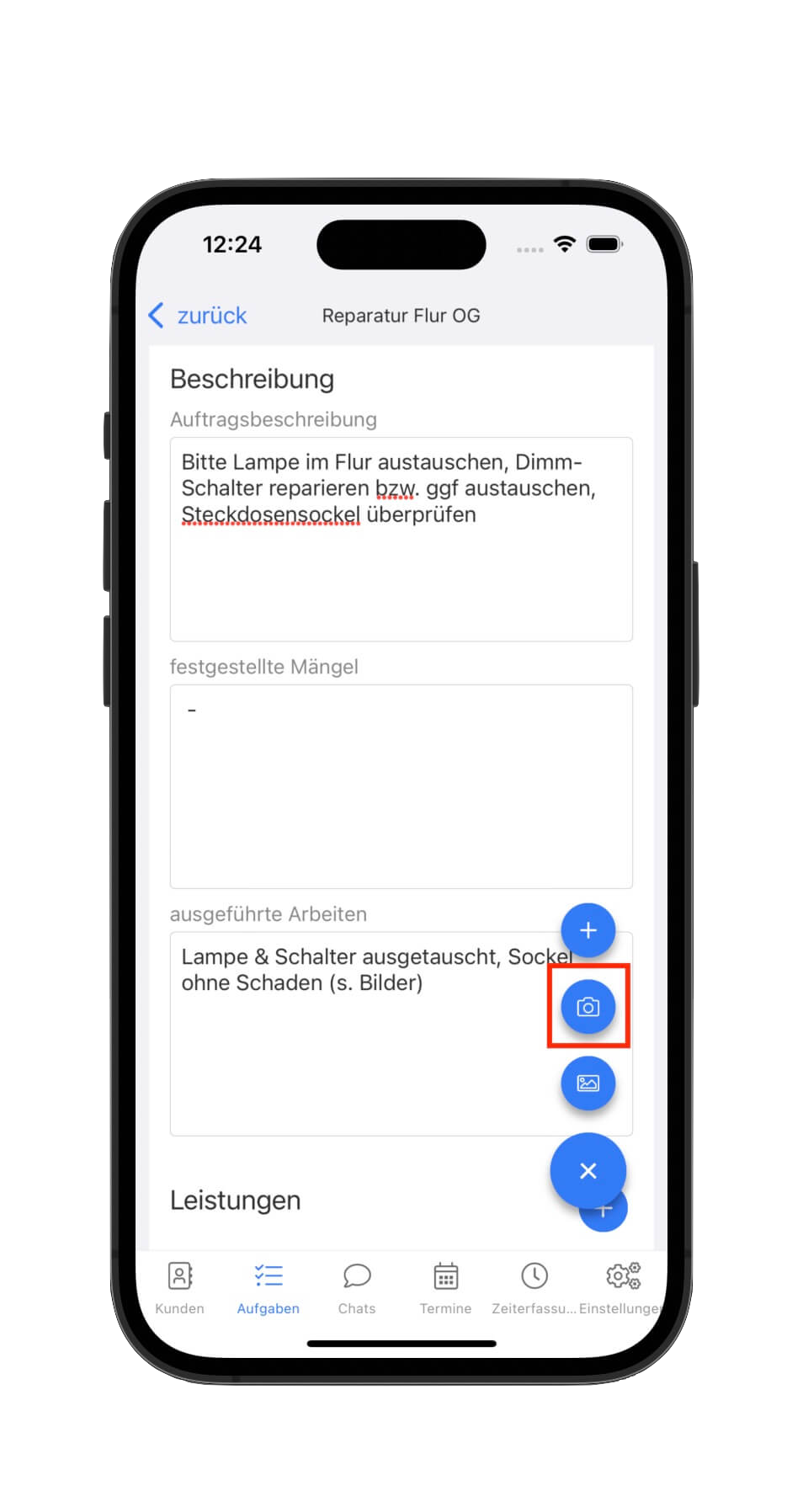This screenshot has width=803, height=1512.
Task: Close the floating action menu
Action: 588,1170
